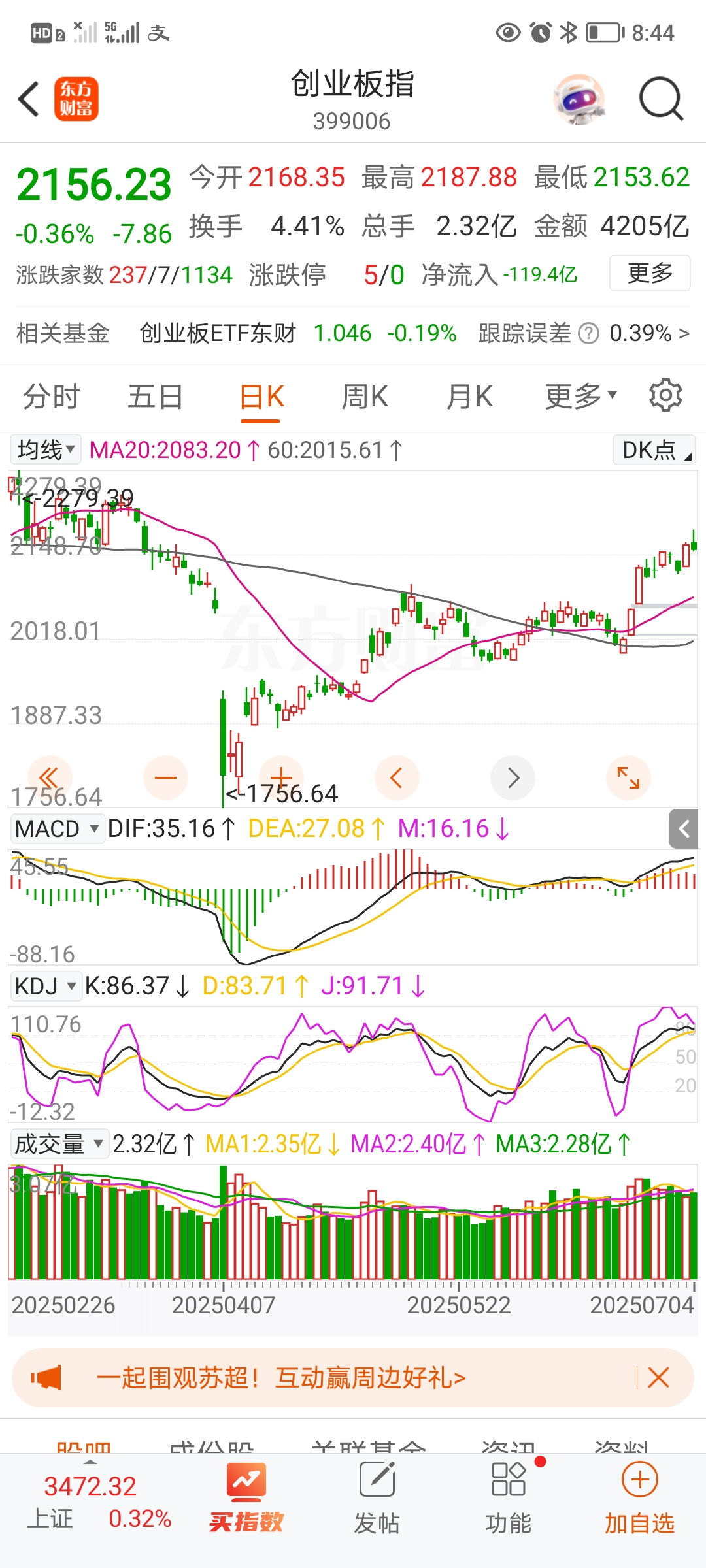Zoom out the K-line chart
This screenshot has height=1568, width=706.
(165, 777)
